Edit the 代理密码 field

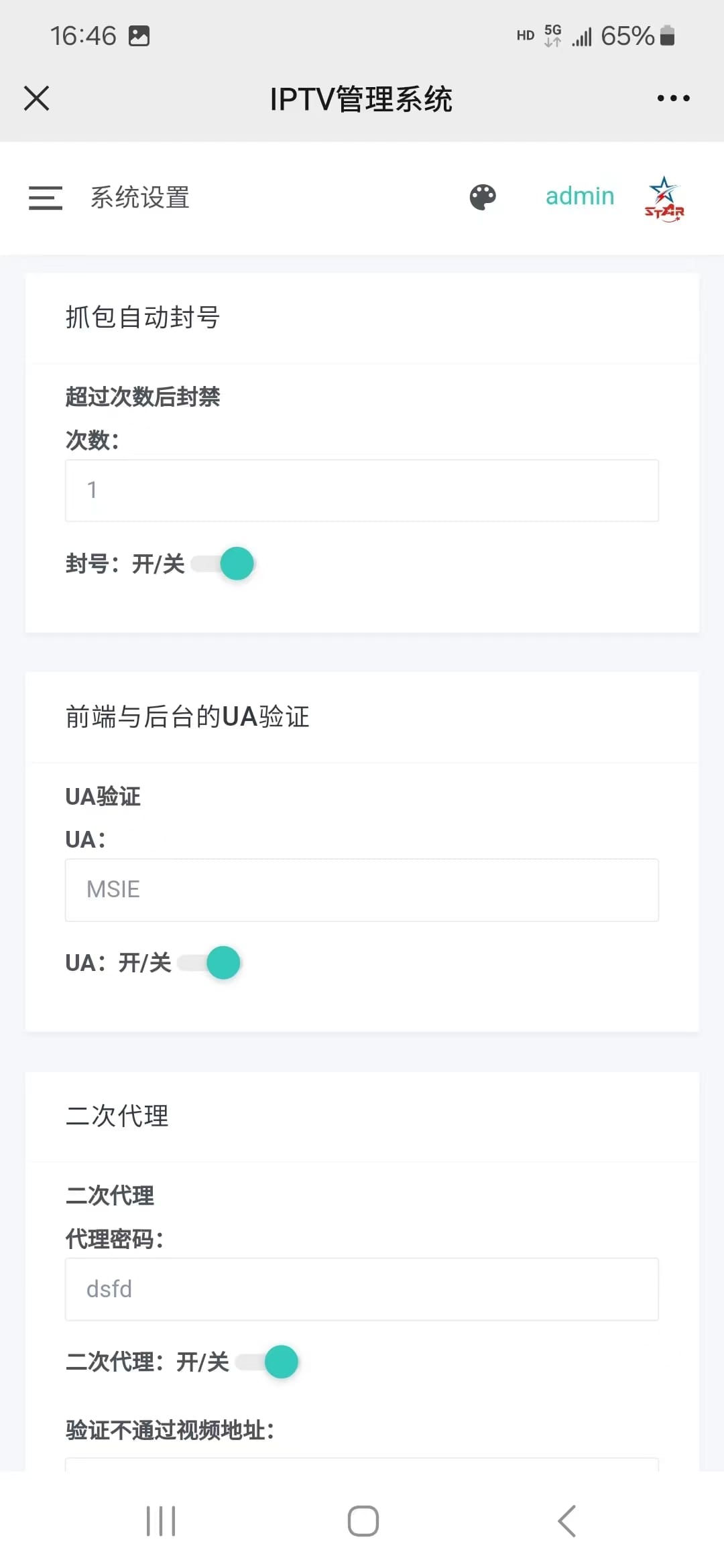362,1289
